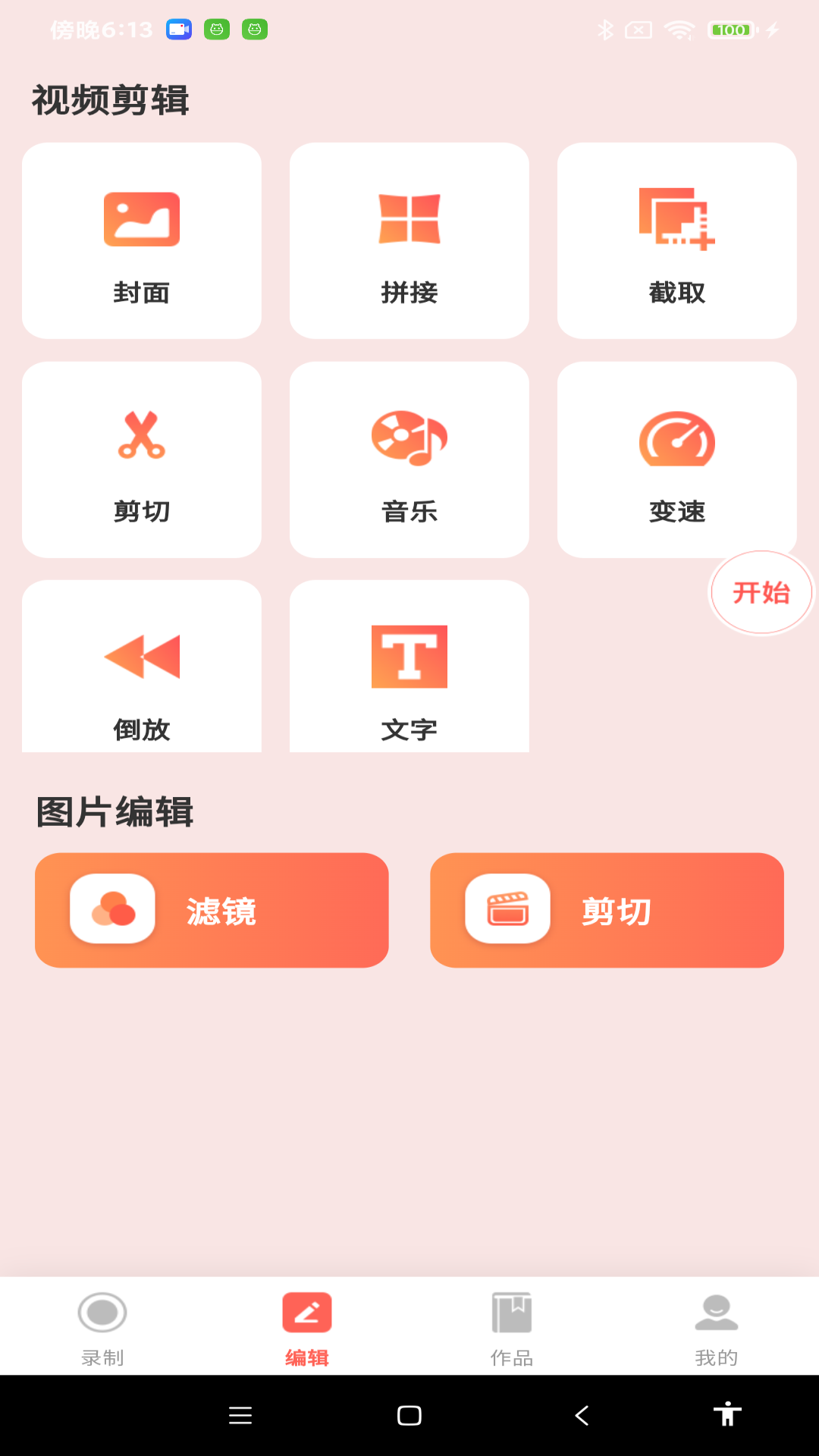Switch to the 我的 tab
Image resolution: width=819 pixels, height=1456 pixels.
coord(717,1329)
